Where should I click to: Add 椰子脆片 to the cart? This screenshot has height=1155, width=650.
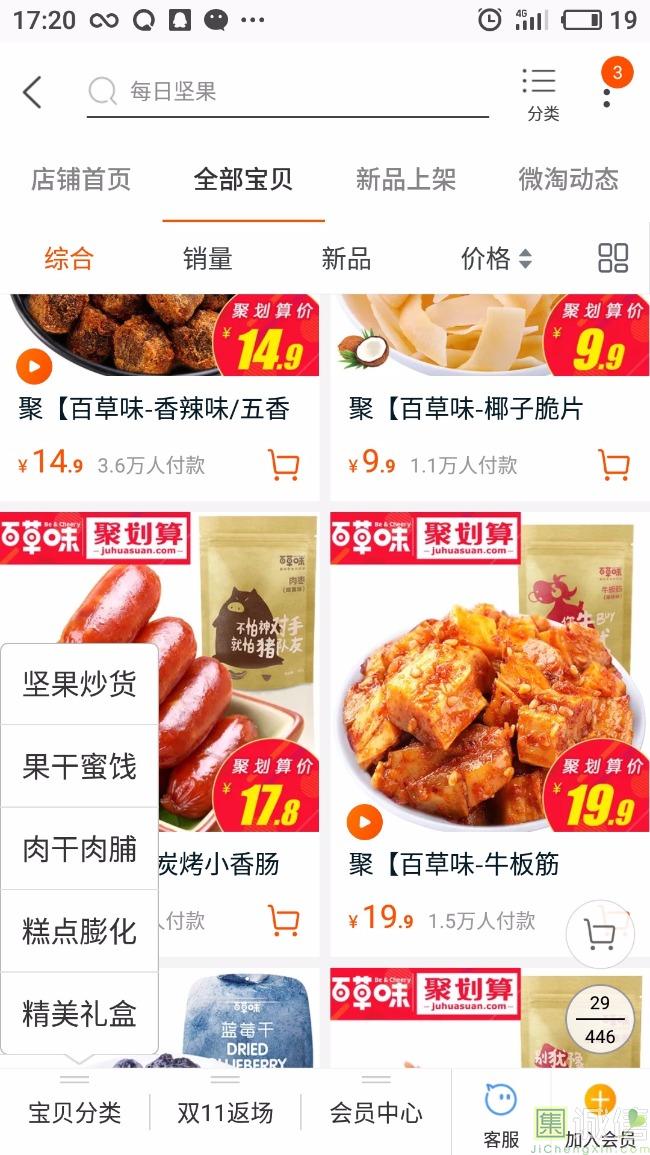pos(613,464)
